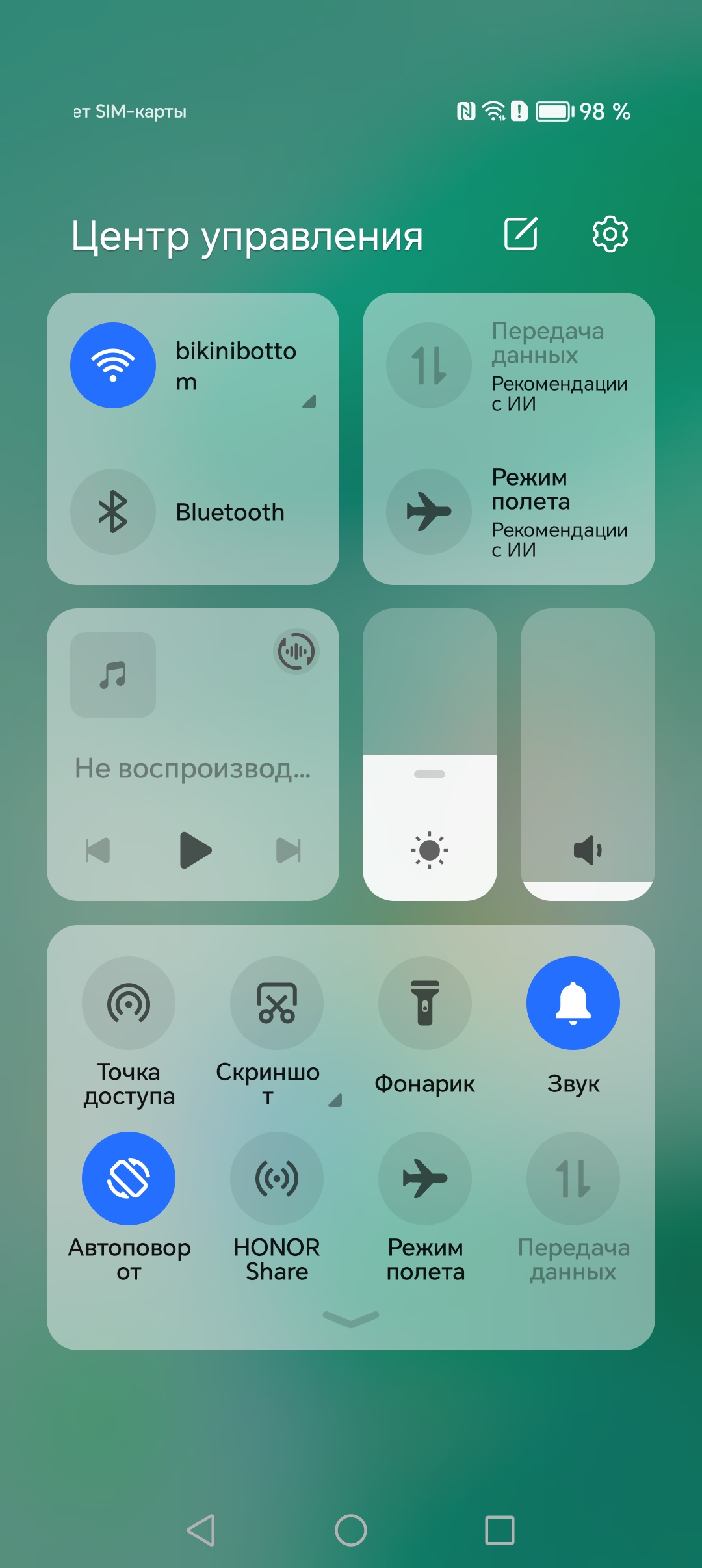Enable HONOR Share
Viewport: 702px width, 1568px height.
(277, 1179)
